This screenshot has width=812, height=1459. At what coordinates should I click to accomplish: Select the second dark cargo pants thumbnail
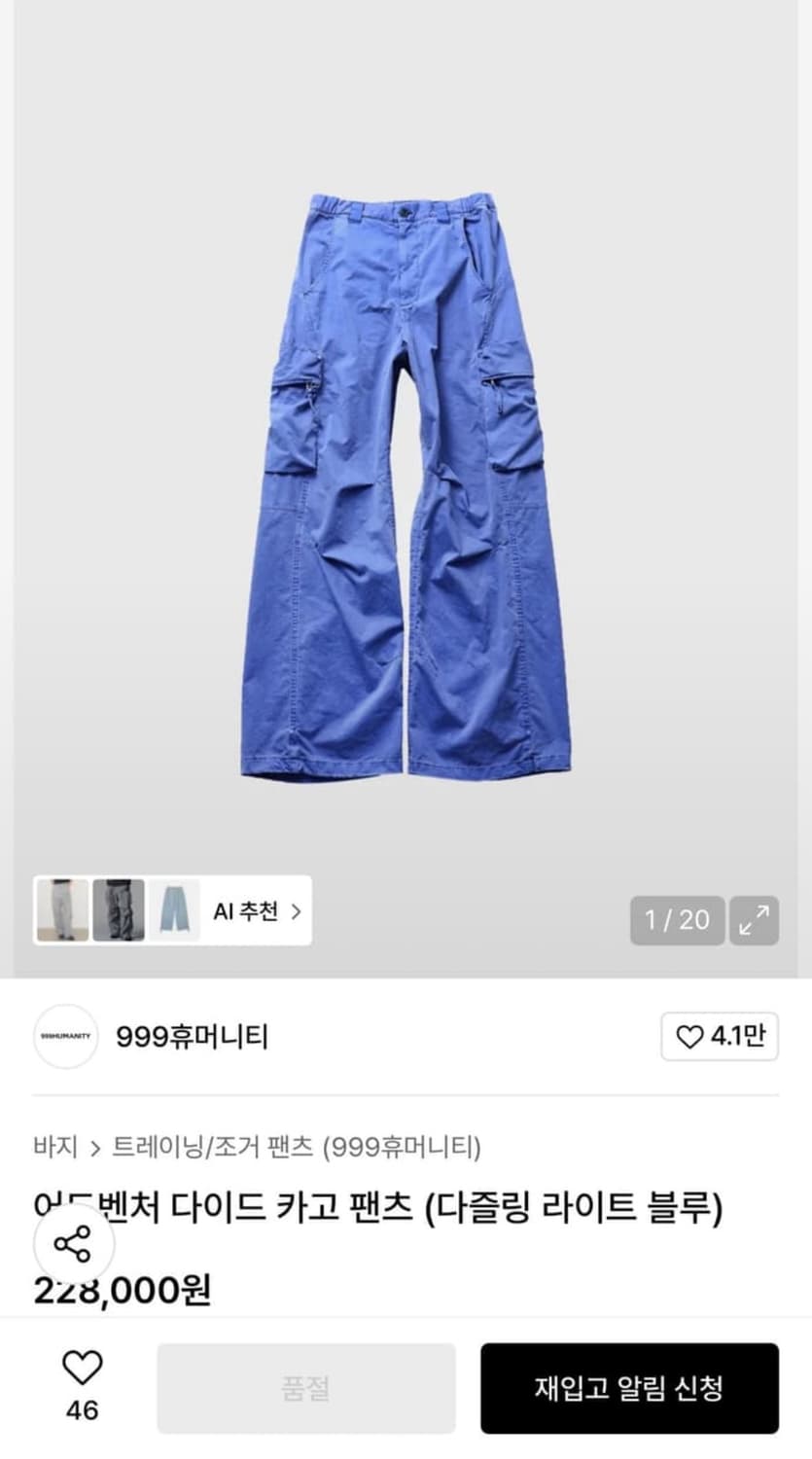[x=117, y=913]
